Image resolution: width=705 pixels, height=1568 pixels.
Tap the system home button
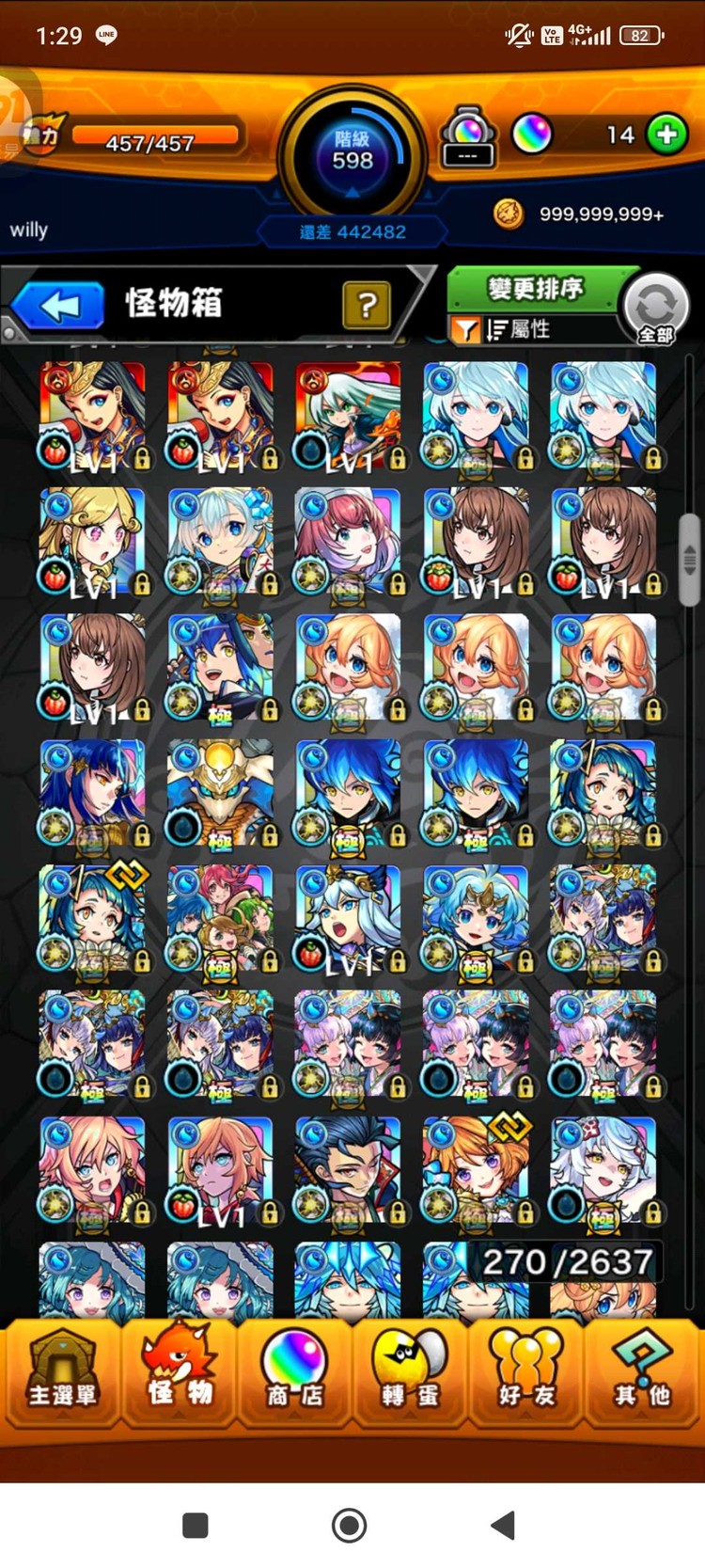350,1525
